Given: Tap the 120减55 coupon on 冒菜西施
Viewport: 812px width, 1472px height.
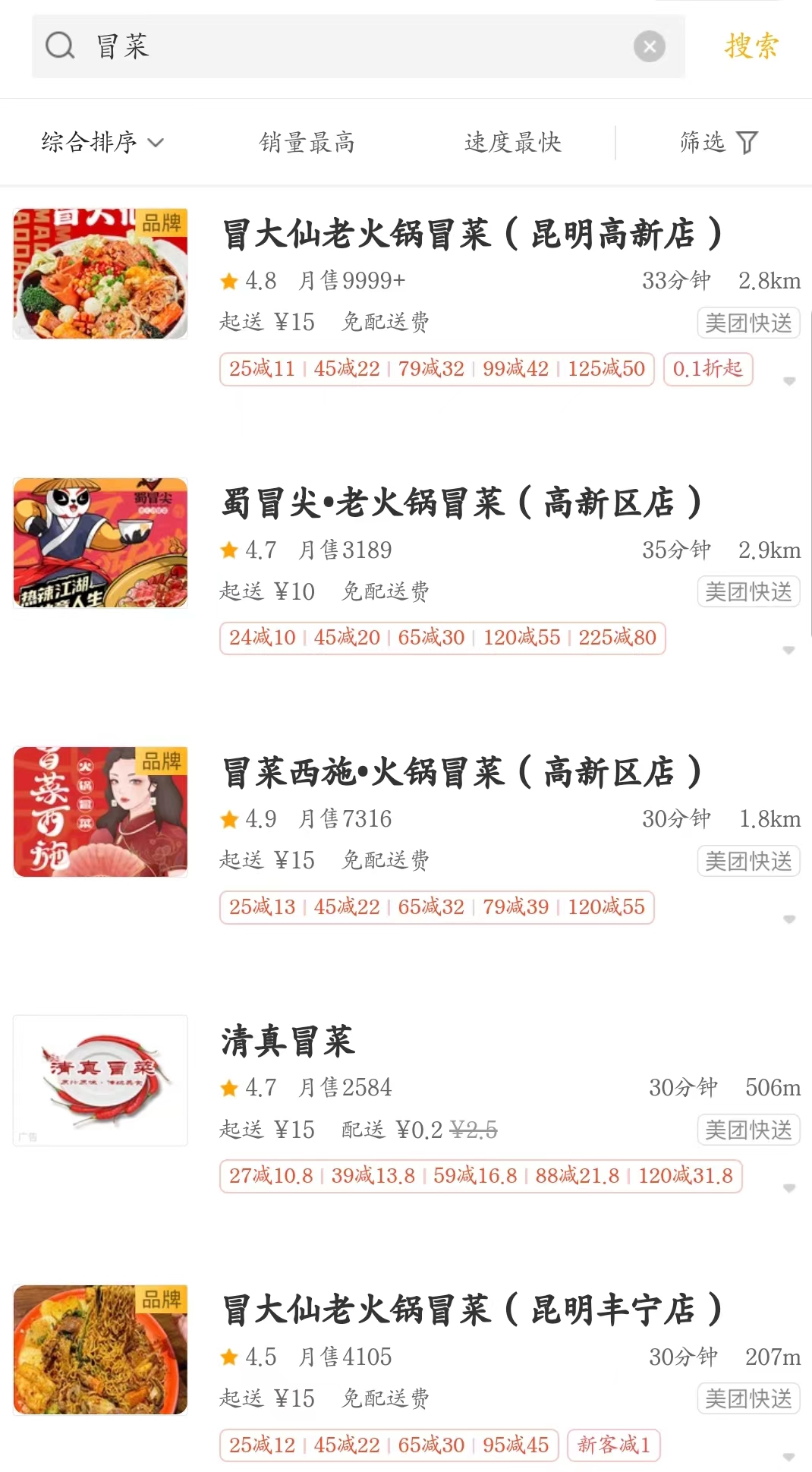Looking at the screenshot, I should click(606, 907).
